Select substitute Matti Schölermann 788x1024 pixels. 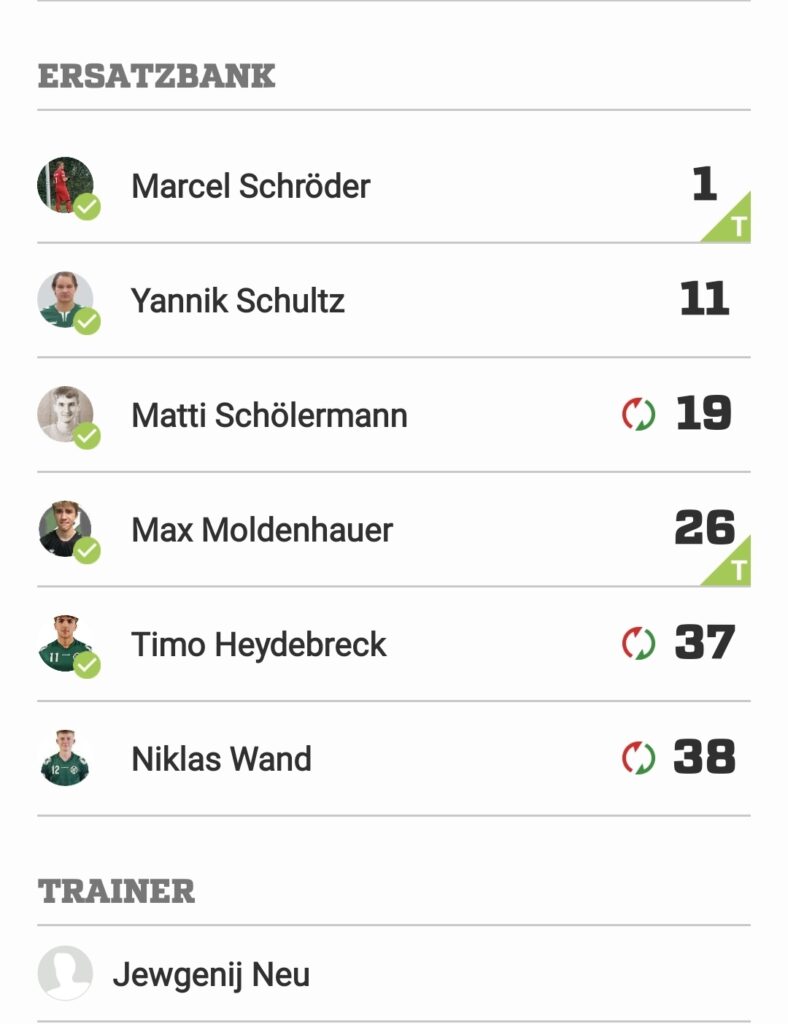point(269,415)
